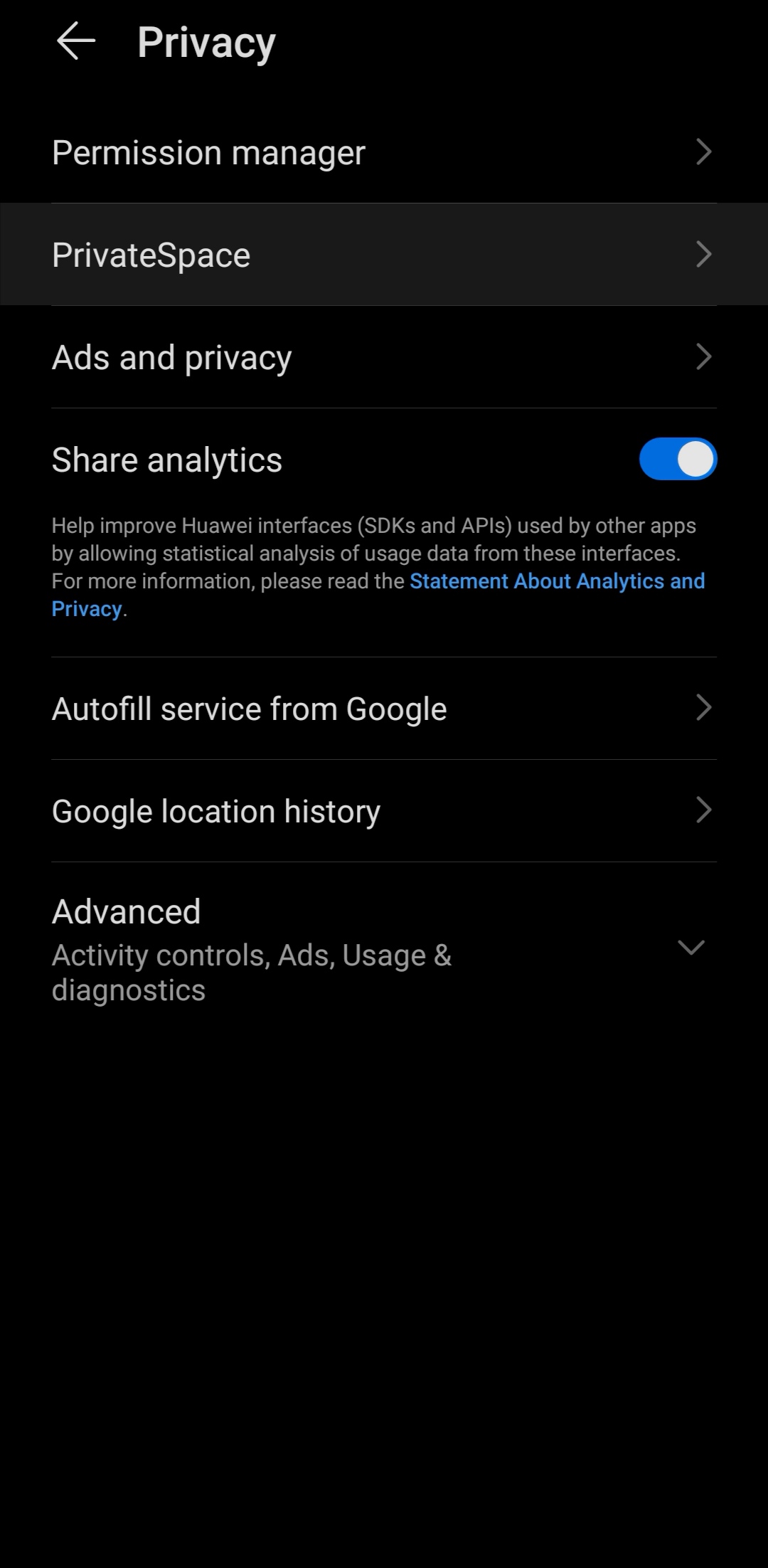Read the Statement About Analytics and Privacy
This screenshot has height=1568, width=768.
556,582
